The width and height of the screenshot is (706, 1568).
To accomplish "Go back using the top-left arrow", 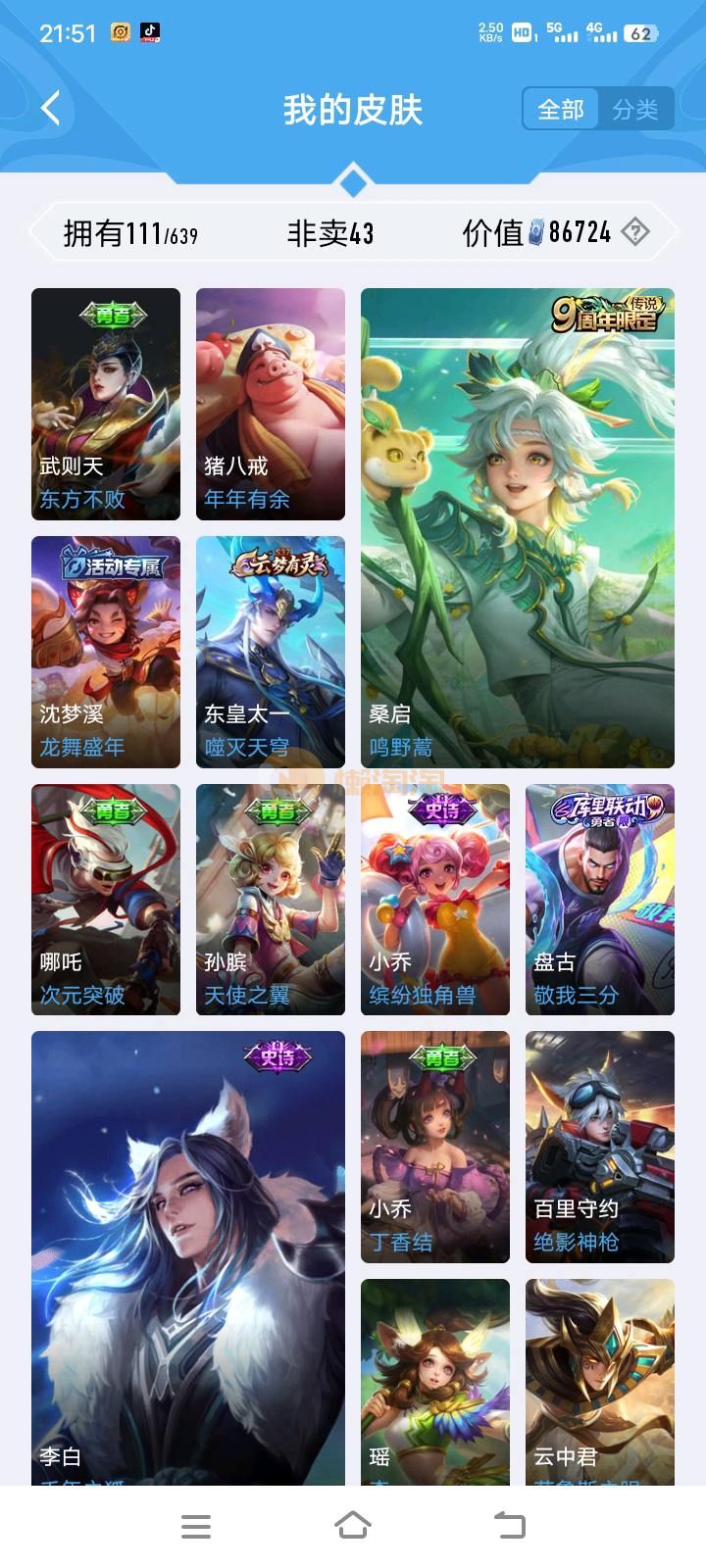I will [51, 109].
